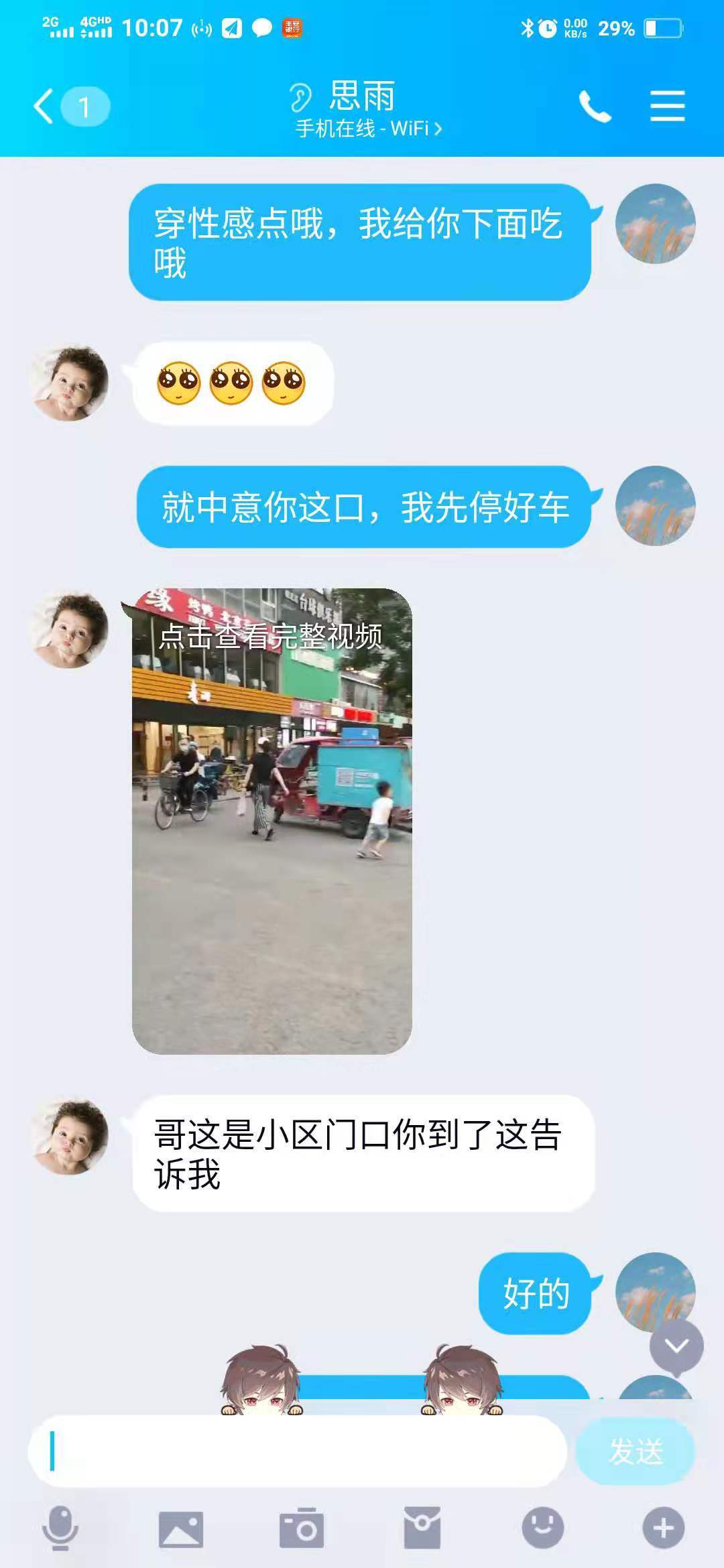
Task: Start a voice call with 思雨
Action: 595,107
